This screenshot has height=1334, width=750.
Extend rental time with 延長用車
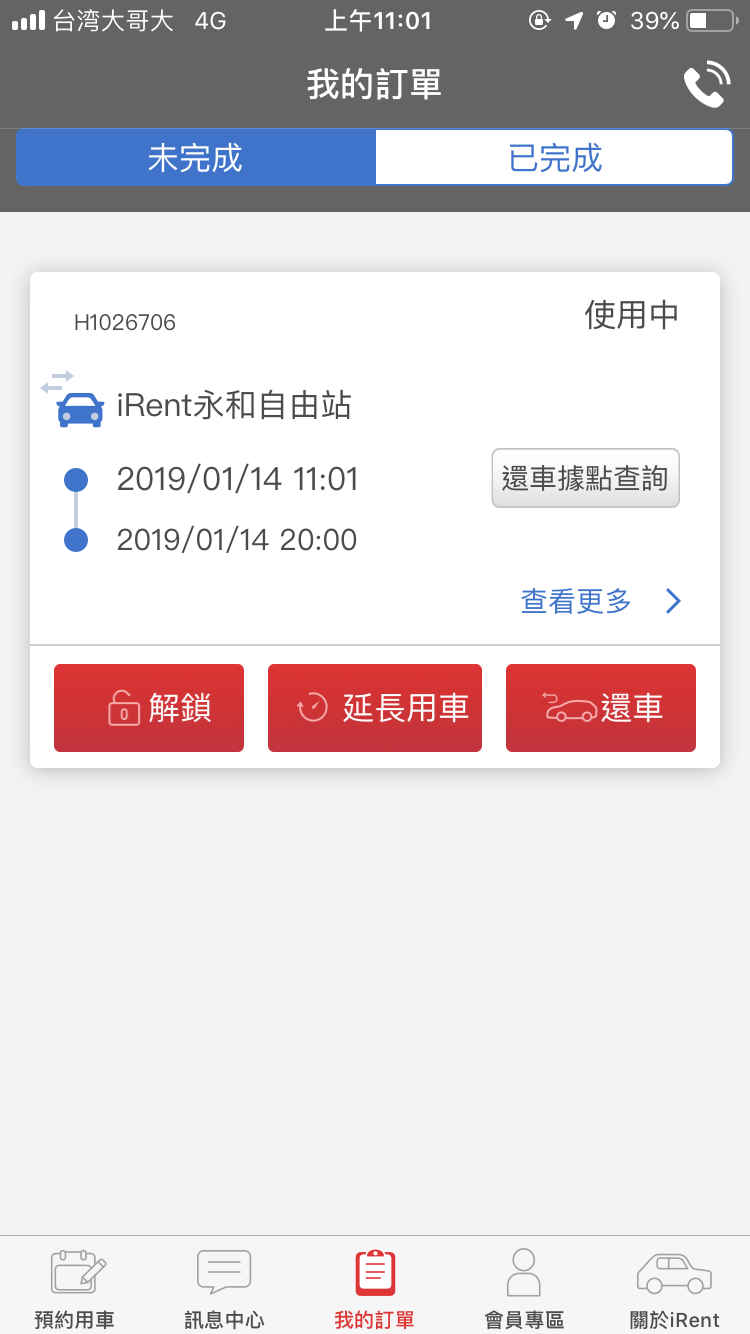point(375,708)
